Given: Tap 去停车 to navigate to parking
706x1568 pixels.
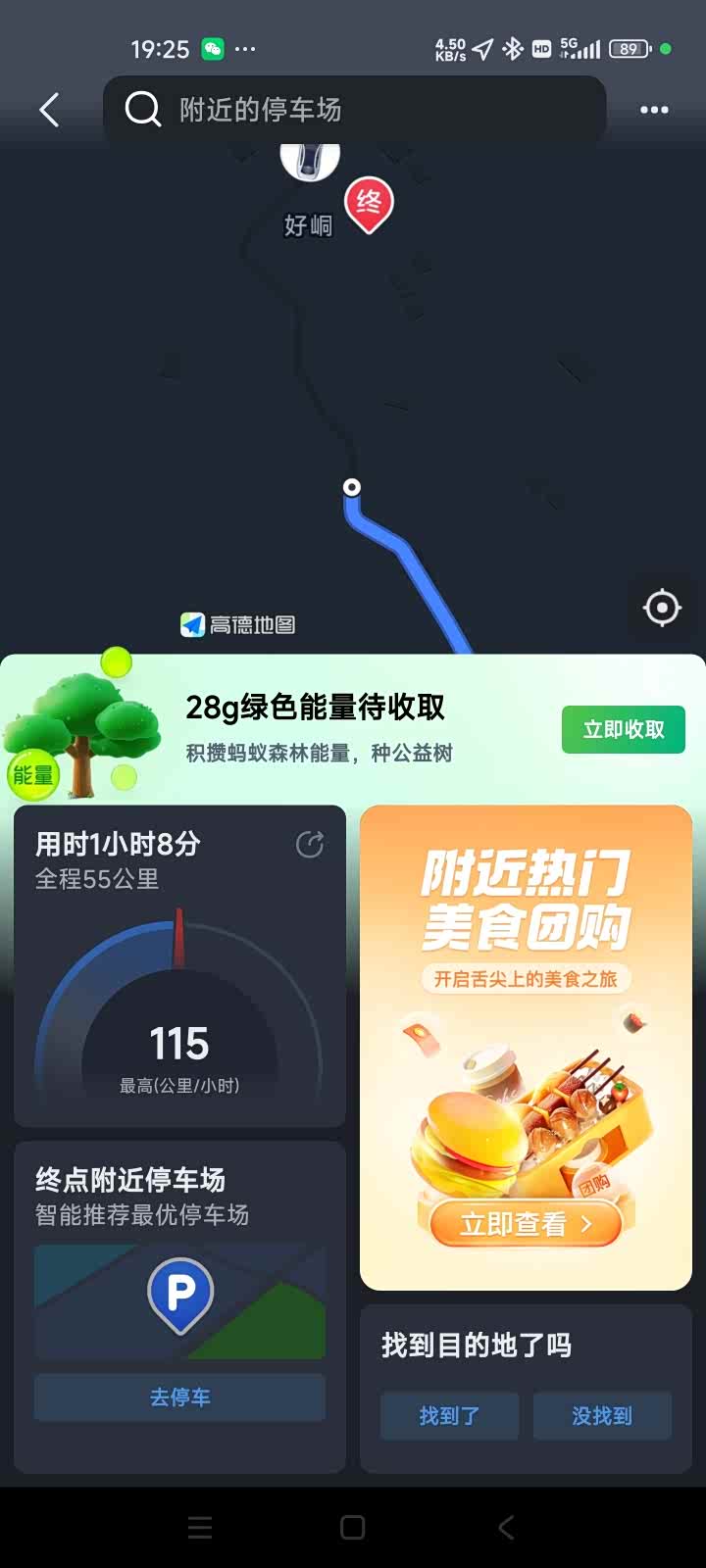Looking at the screenshot, I should pyautogui.click(x=179, y=1397).
